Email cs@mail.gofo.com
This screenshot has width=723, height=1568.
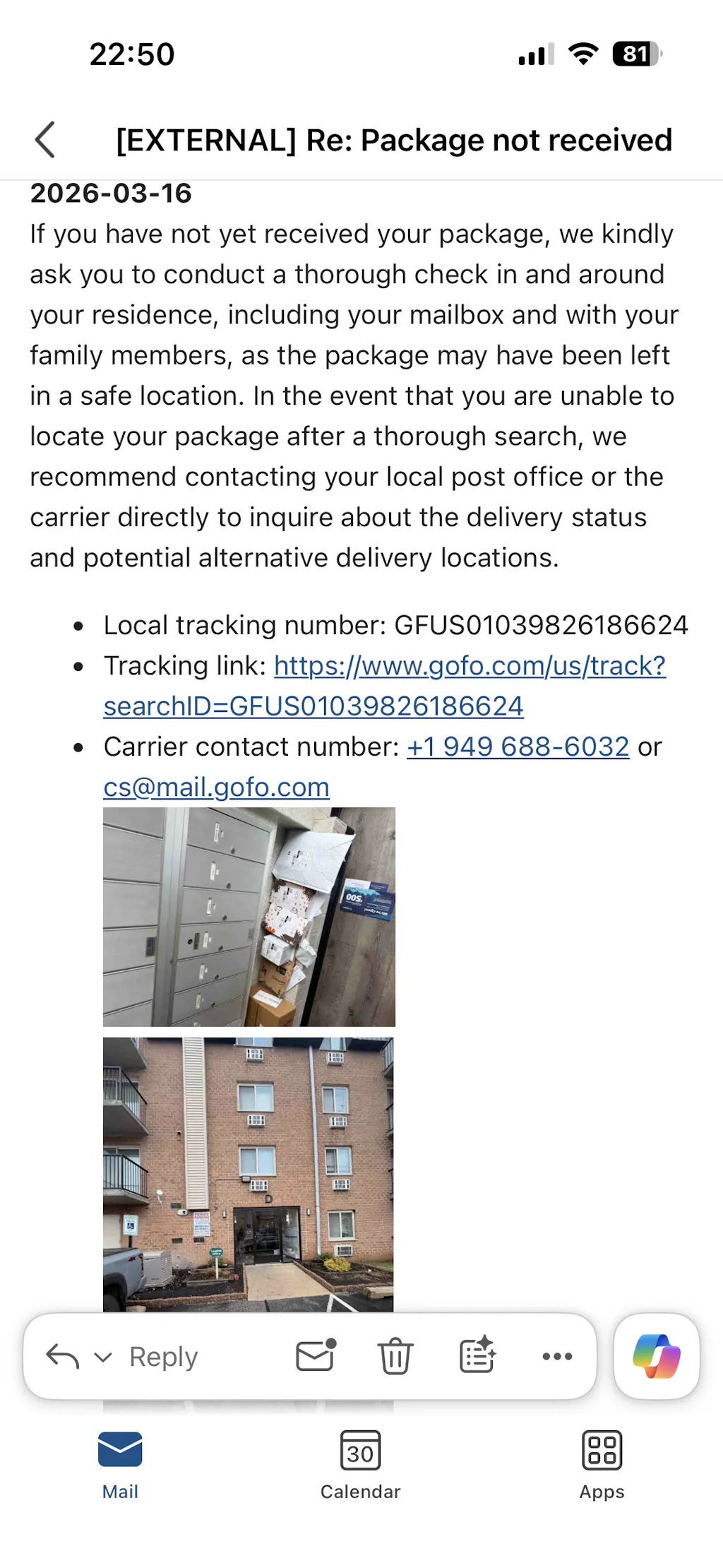point(216,787)
